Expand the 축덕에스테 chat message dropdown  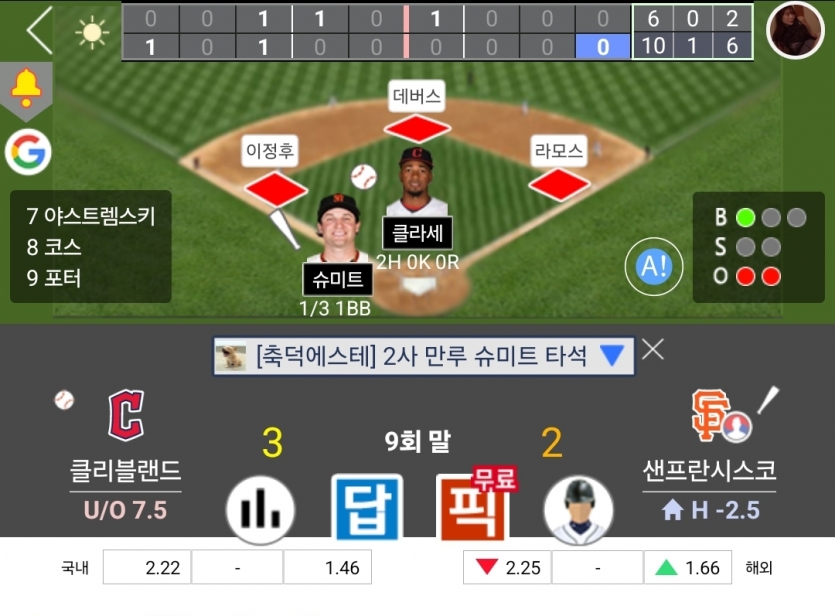click(x=612, y=354)
